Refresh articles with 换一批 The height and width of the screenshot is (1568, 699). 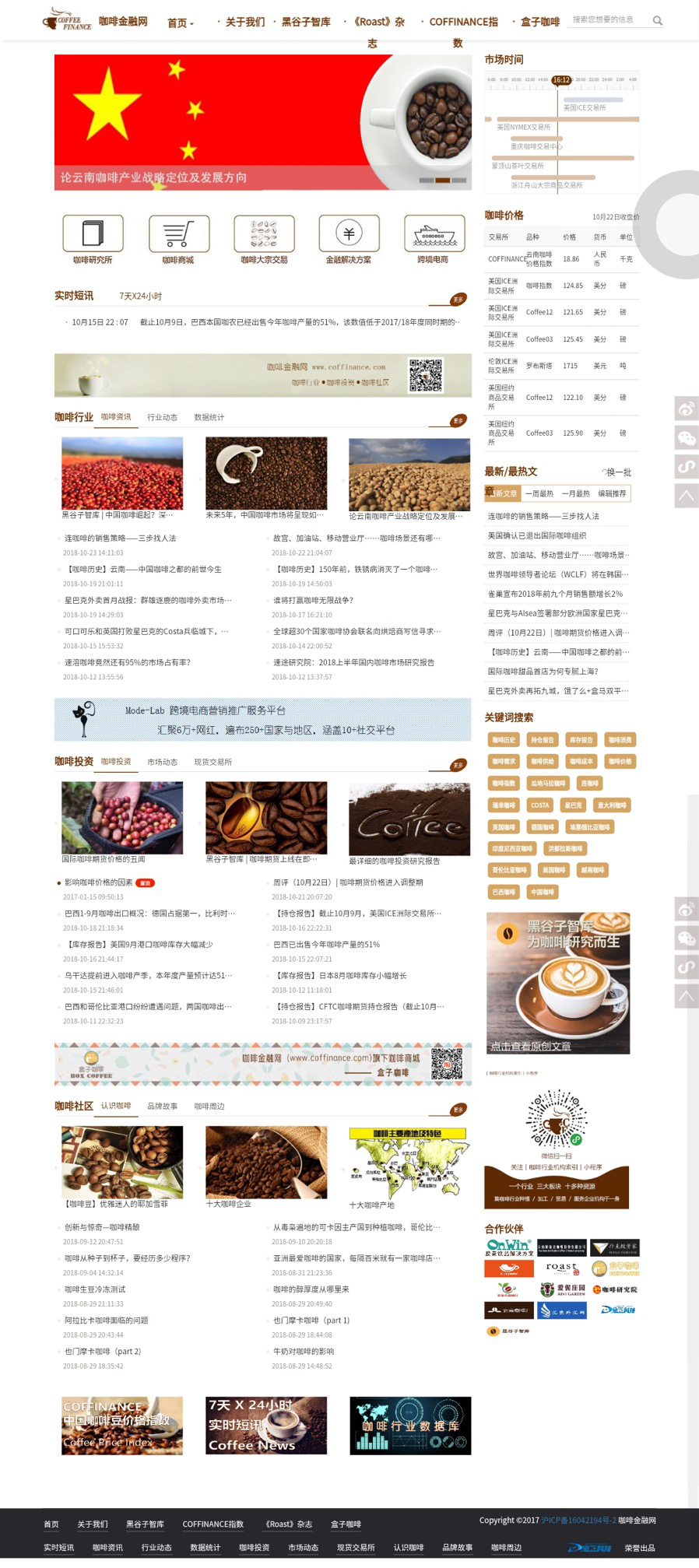point(616,472)
